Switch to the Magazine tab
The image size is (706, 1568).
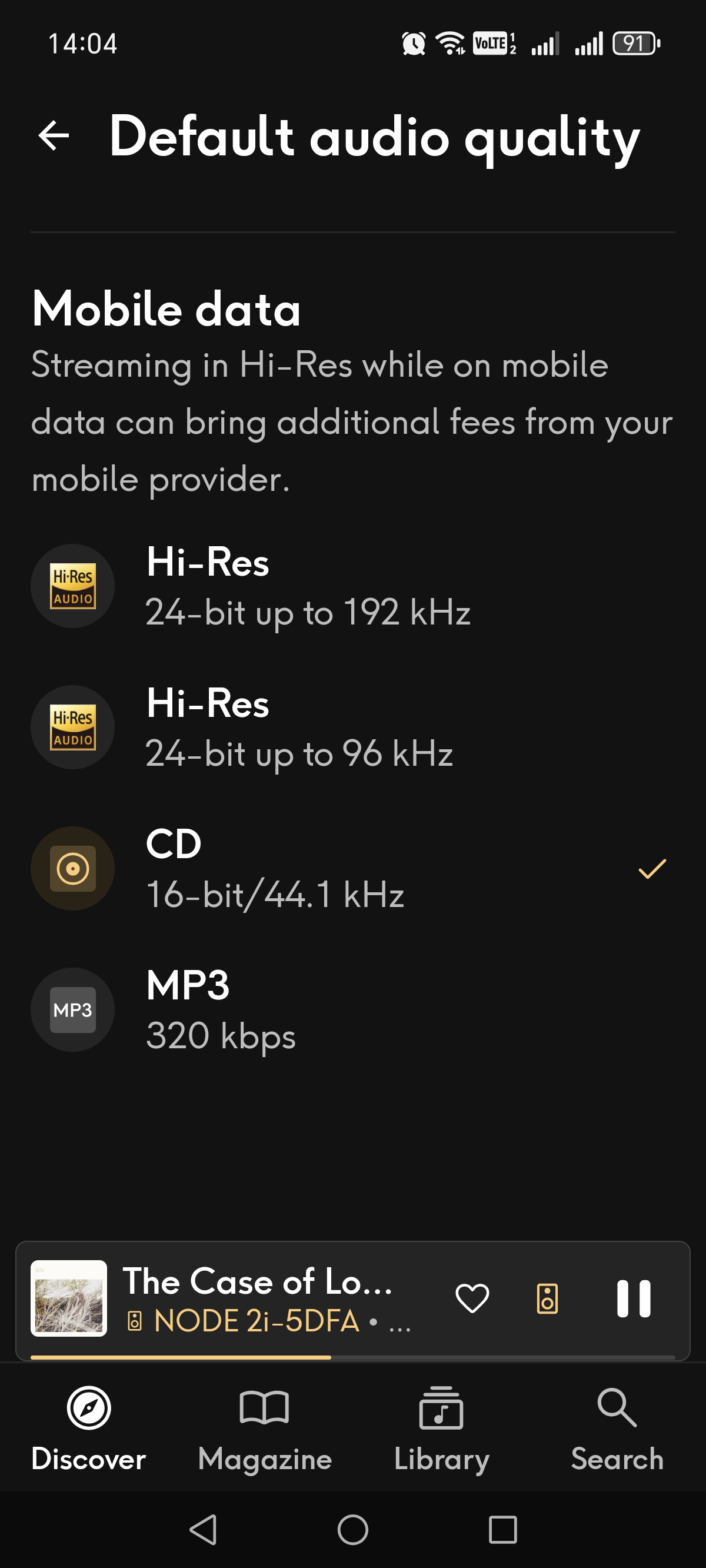265,1429
